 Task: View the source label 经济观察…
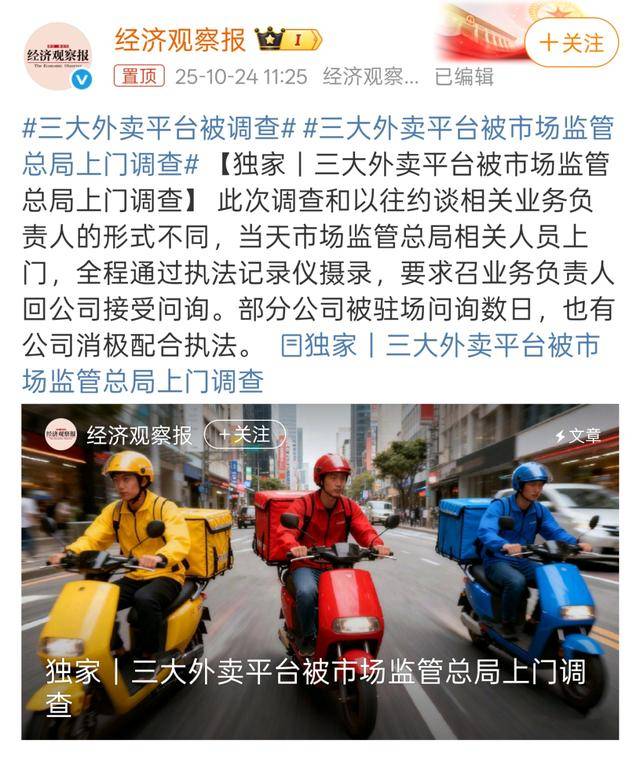[371, 77]
